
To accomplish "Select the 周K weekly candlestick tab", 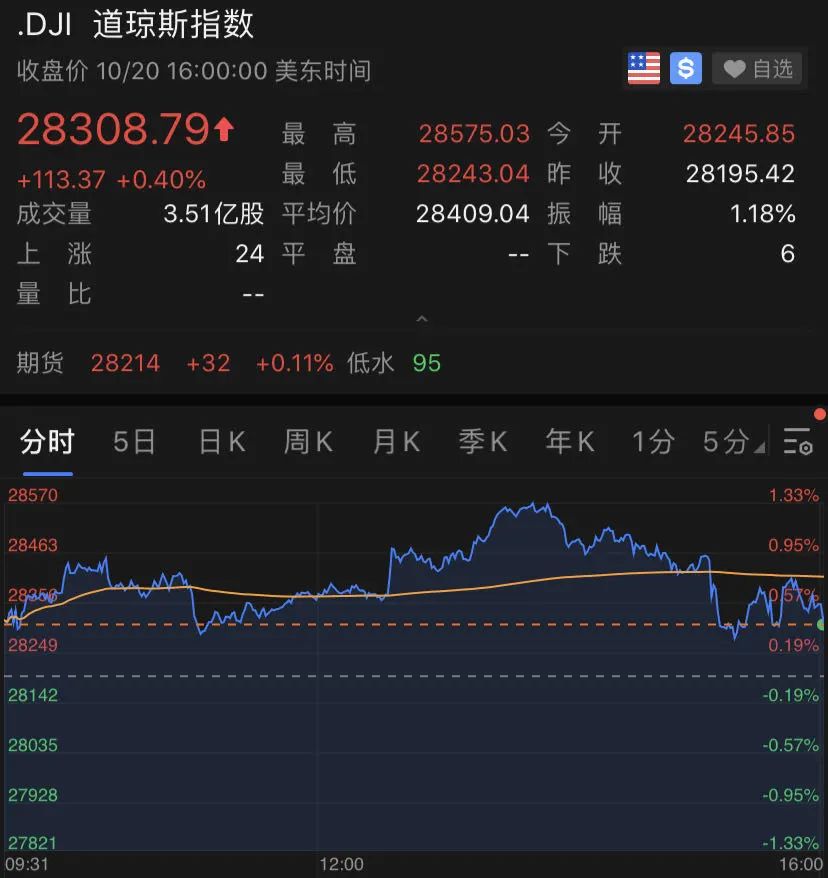I will 308,442.
